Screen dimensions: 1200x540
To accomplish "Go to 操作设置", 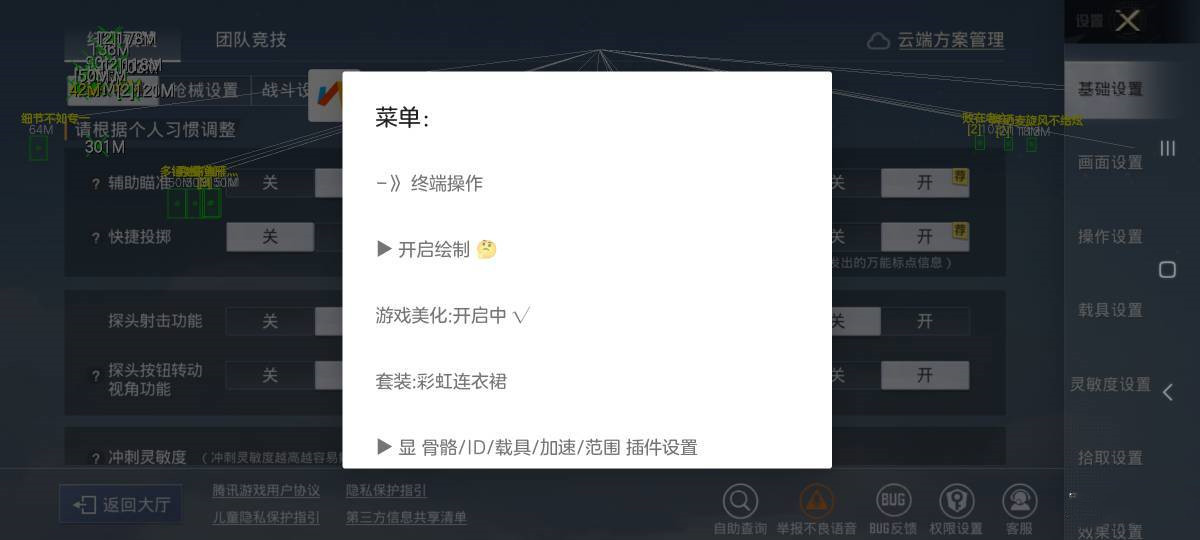I will [1110, 236].
